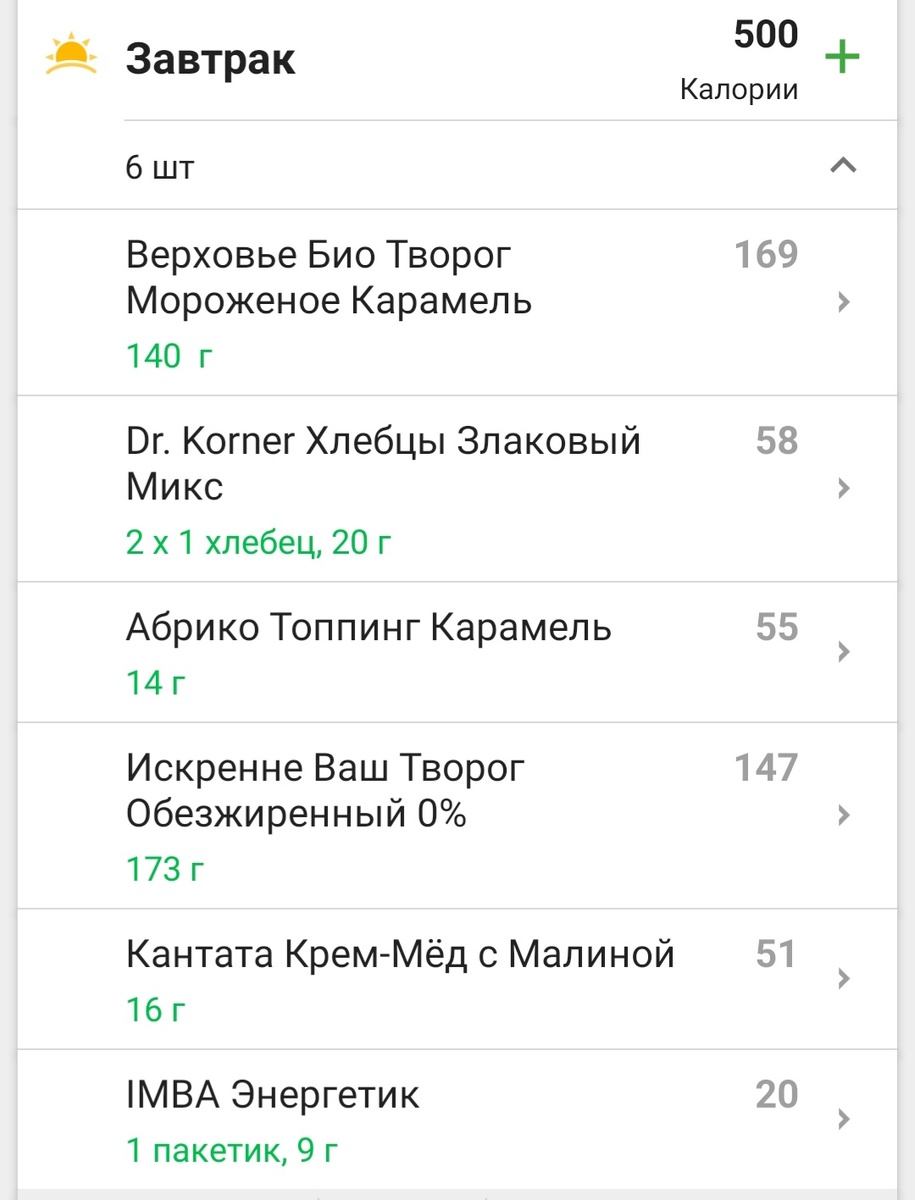The image size is (915, 1200).
Task: Click the sun icon next to Завтрак
Action: 71,55
